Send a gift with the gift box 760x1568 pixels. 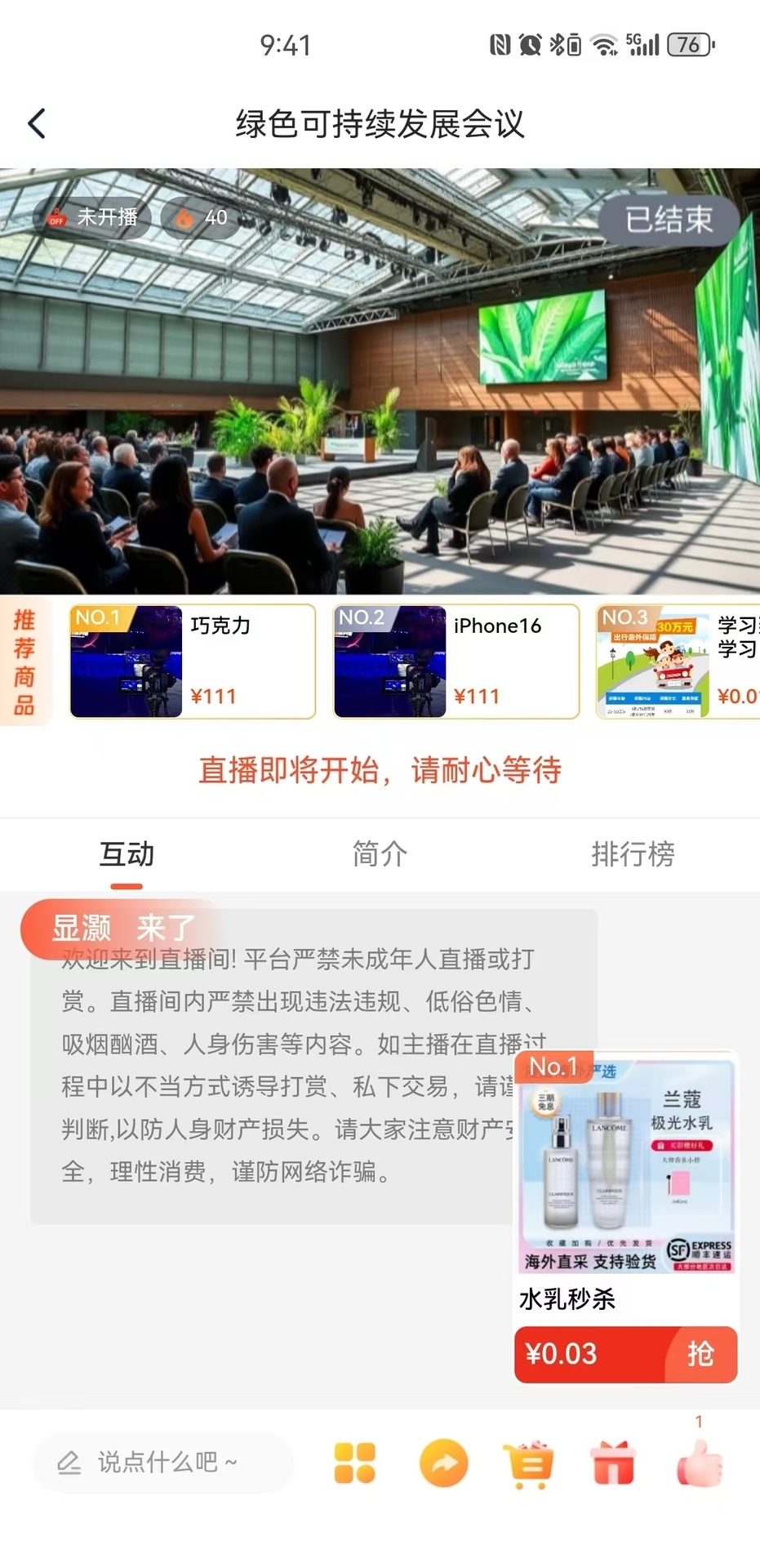614,1463
